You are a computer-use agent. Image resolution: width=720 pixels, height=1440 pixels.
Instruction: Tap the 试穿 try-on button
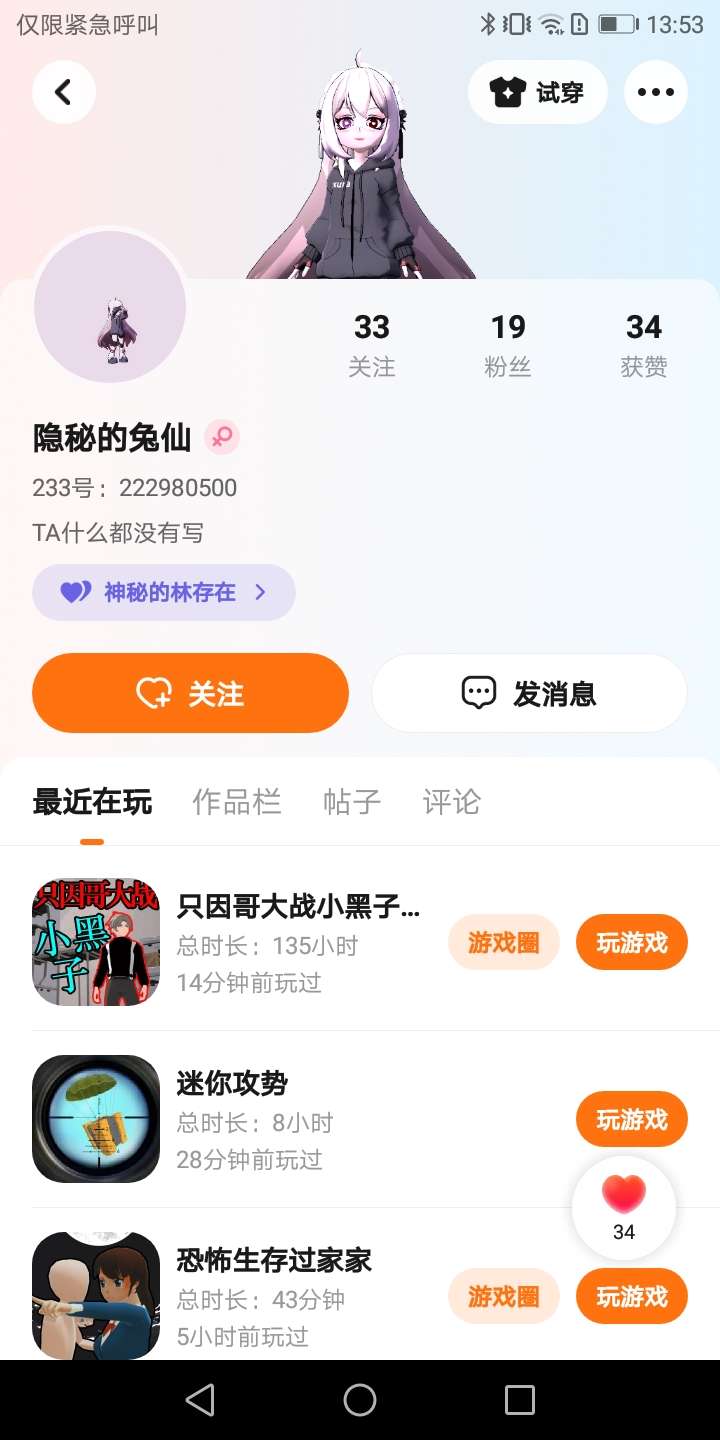click(537, 93)
